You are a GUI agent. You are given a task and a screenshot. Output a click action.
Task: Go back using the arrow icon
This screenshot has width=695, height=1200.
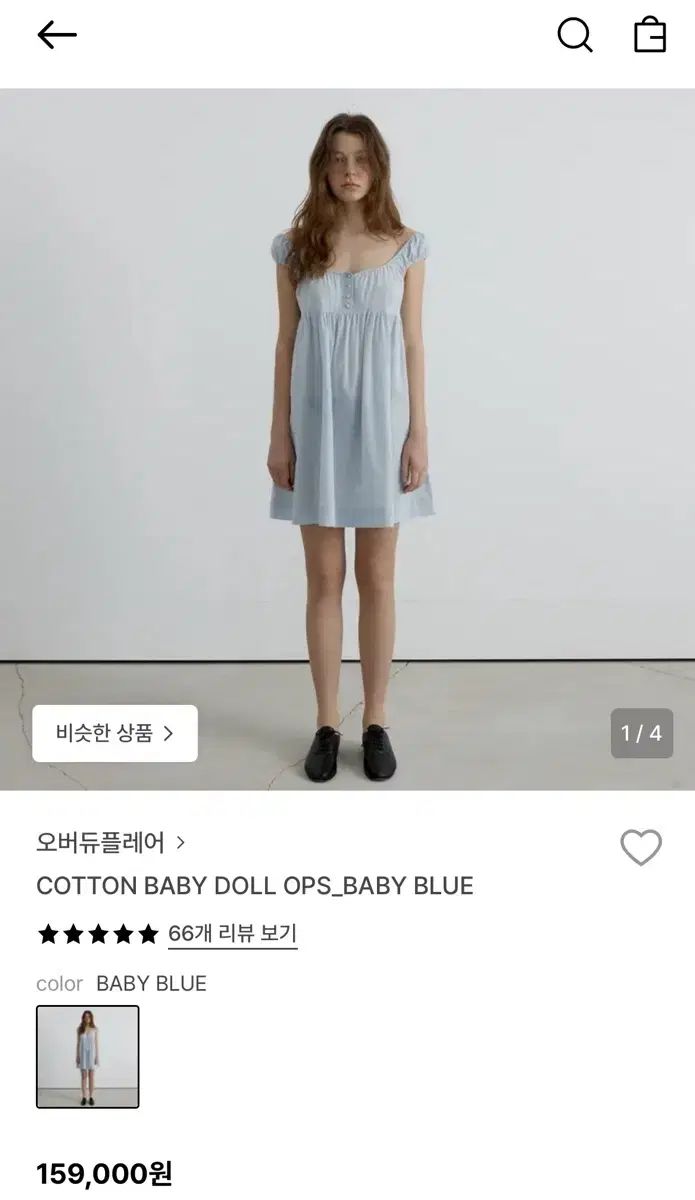pos(57,36)
